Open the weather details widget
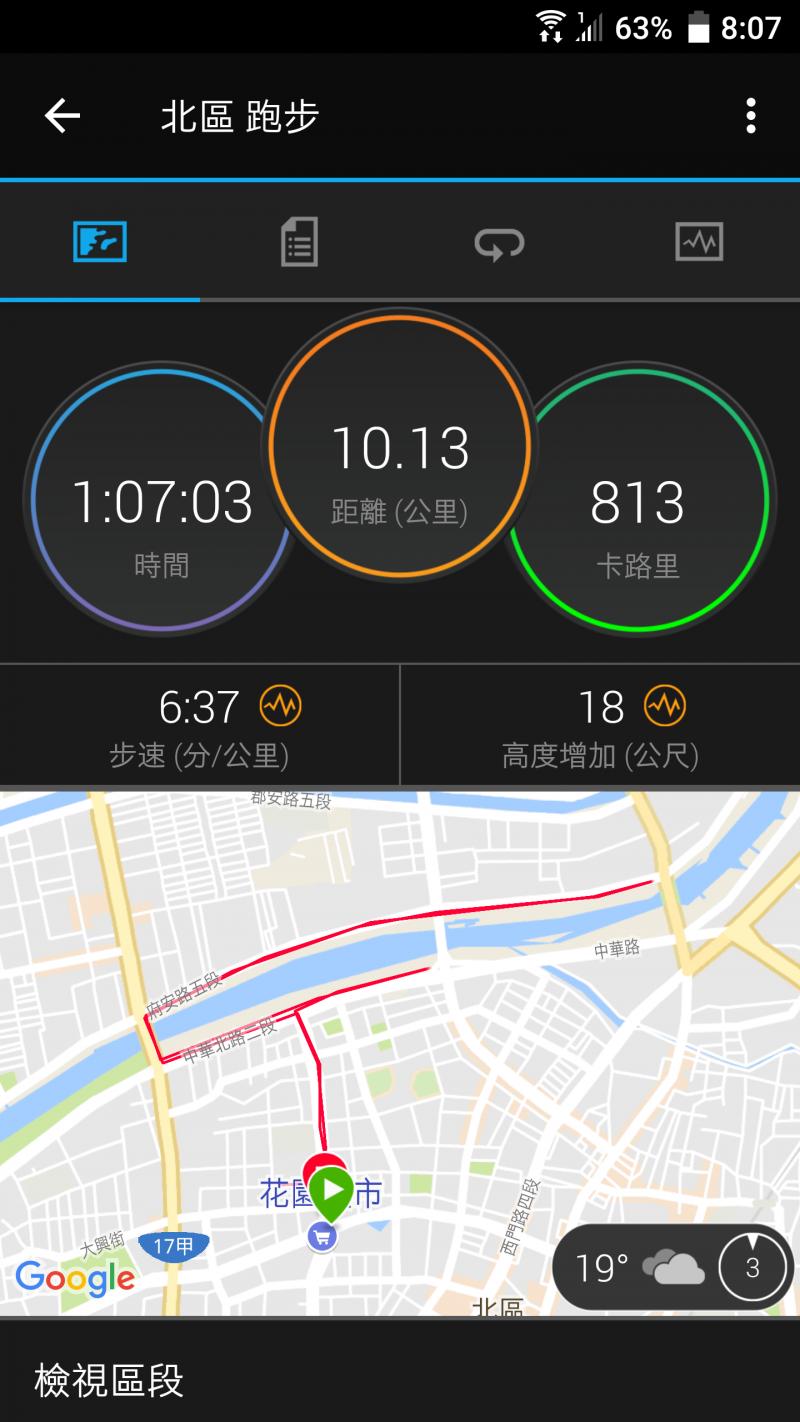Viewport: 800px width, 1422px height. (670, 1268)
